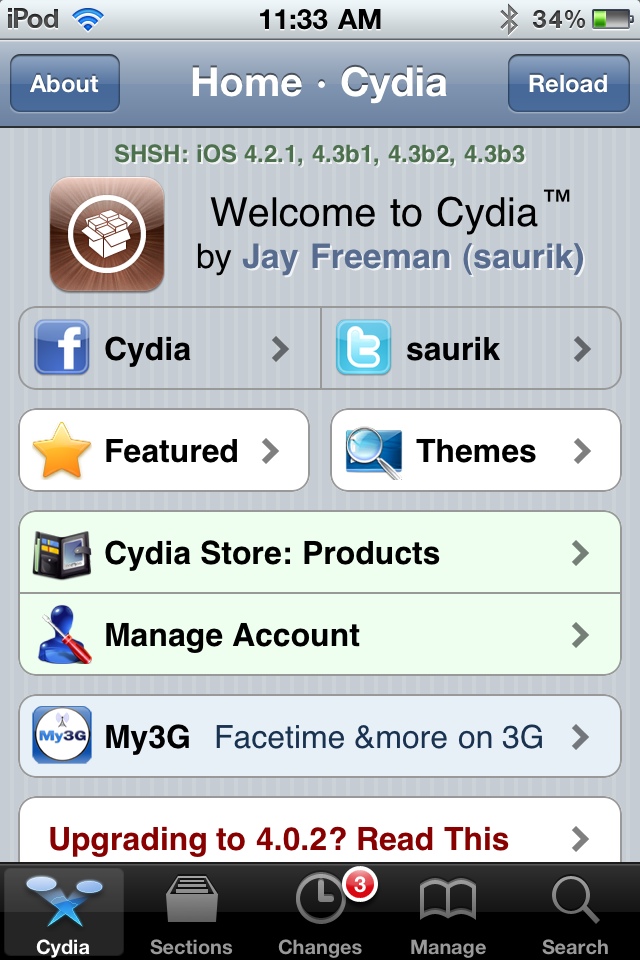640x960 pixels.
Task: Open the About page
Action: tap(65, 83)
